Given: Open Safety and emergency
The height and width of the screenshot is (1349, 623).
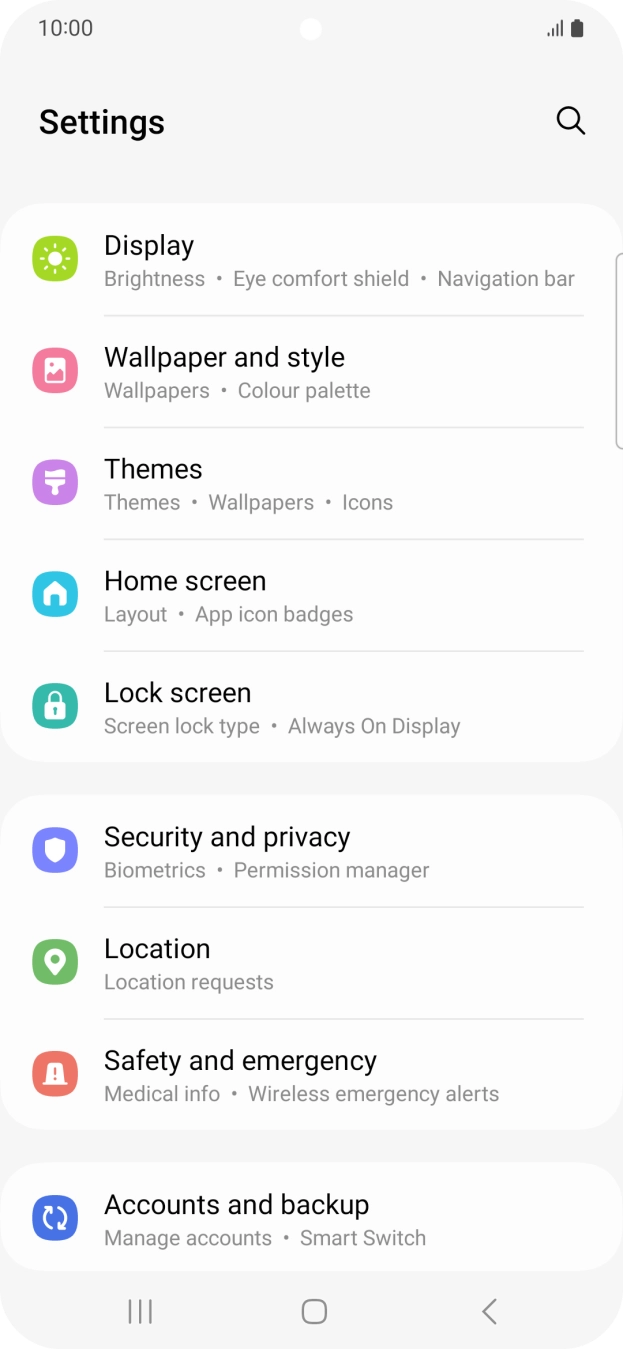Looking at the screenshot, I should [310, 1076].
